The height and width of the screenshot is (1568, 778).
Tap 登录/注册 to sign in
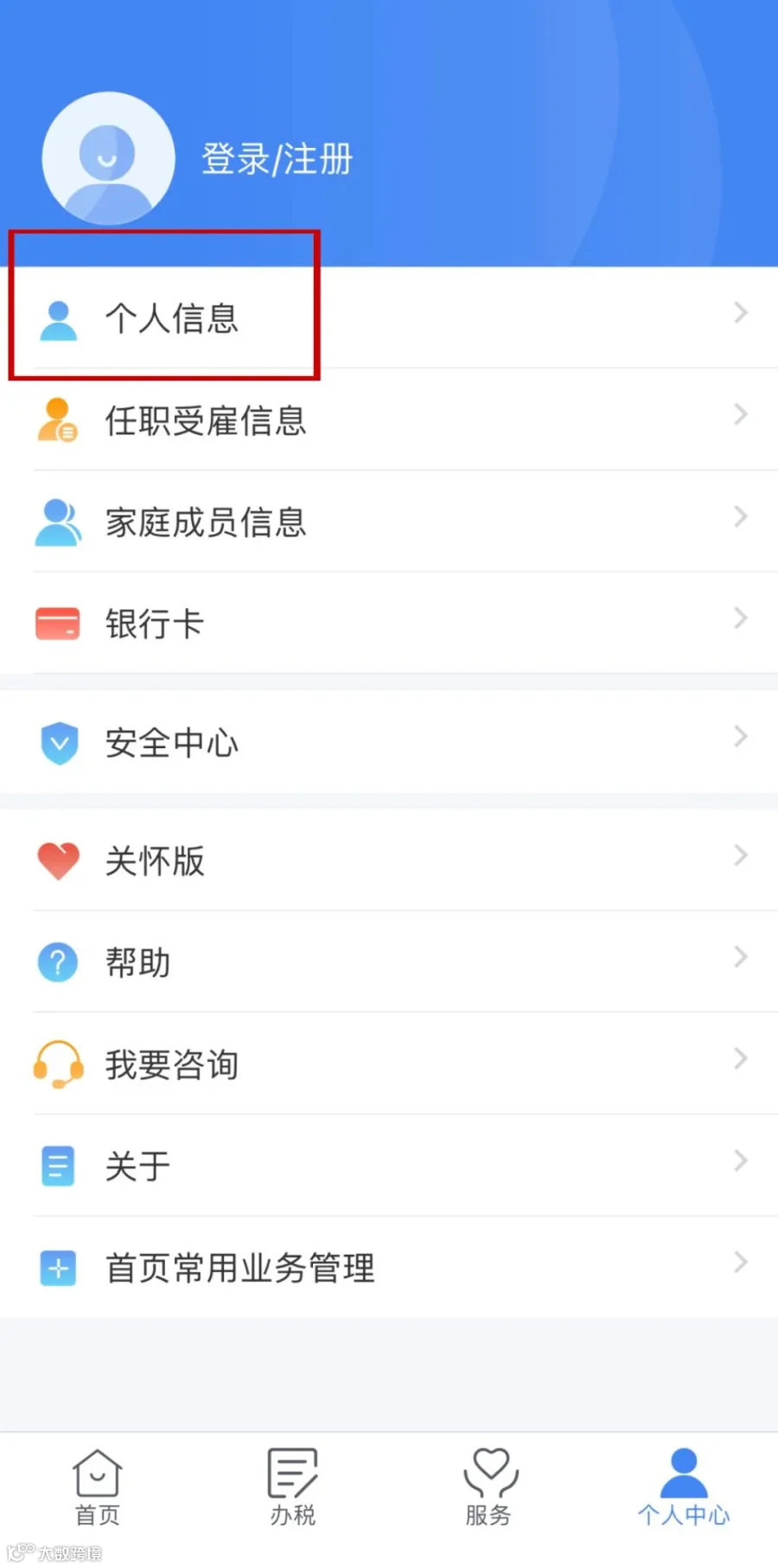[x=277, y=159]
